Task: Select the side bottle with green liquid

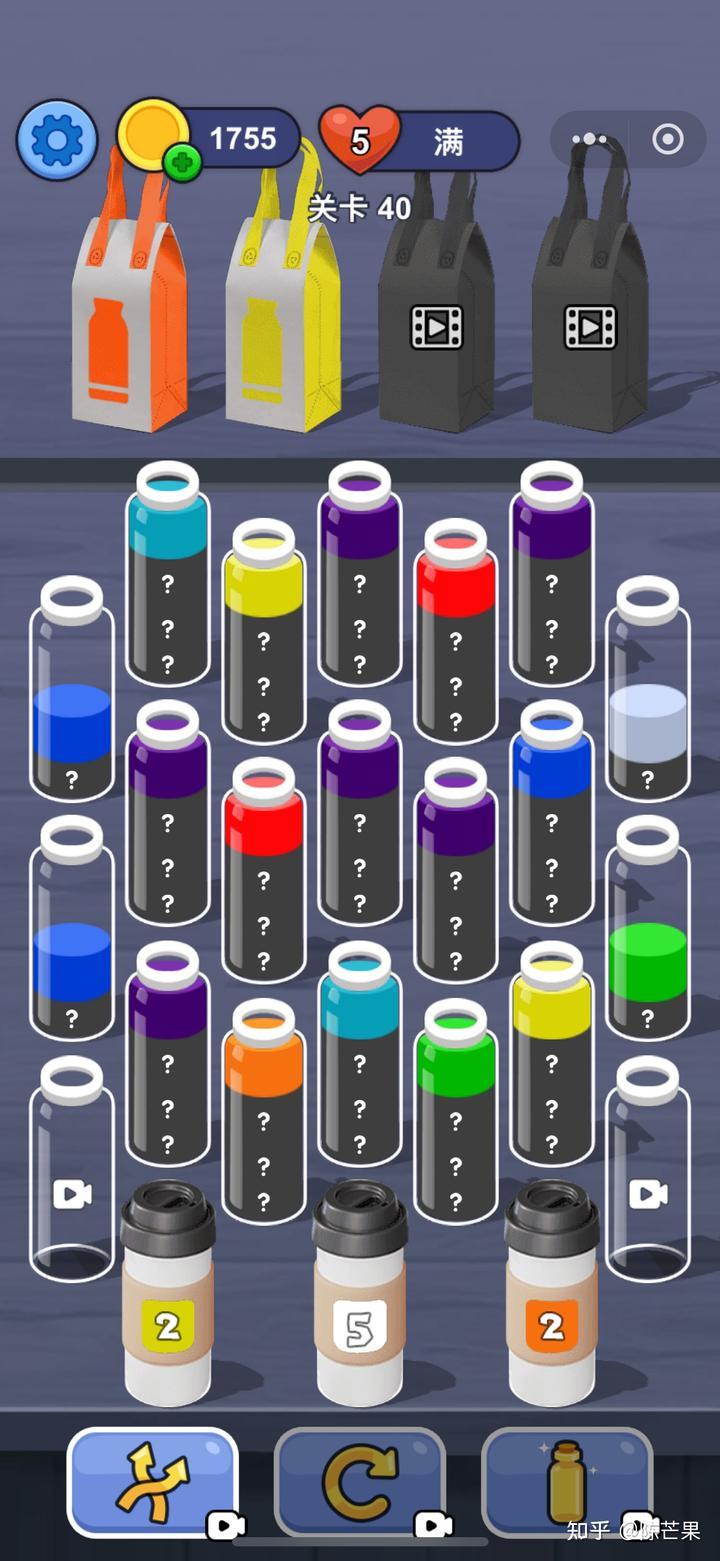Action: click(x=647, y=930)
